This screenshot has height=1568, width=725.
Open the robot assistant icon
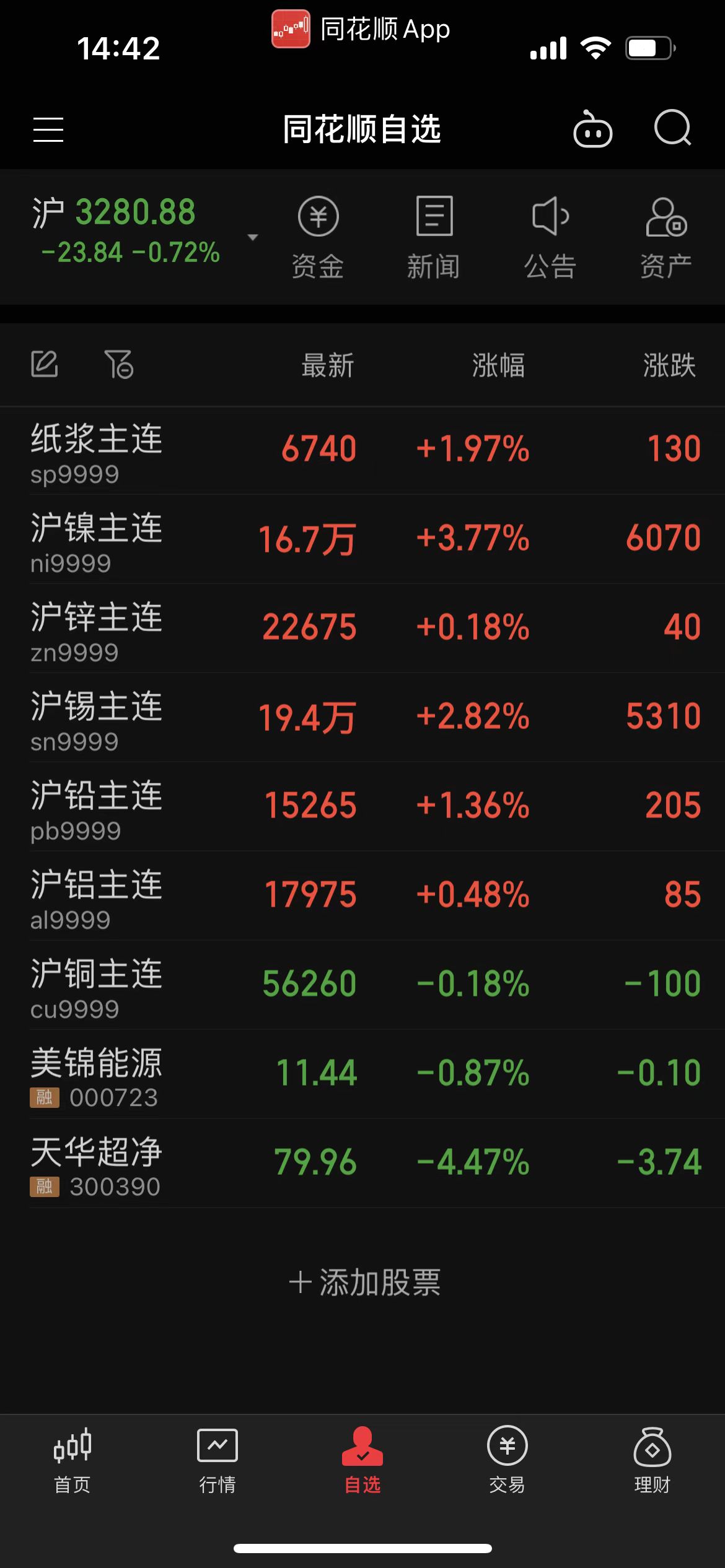click(x=593, y=129)
